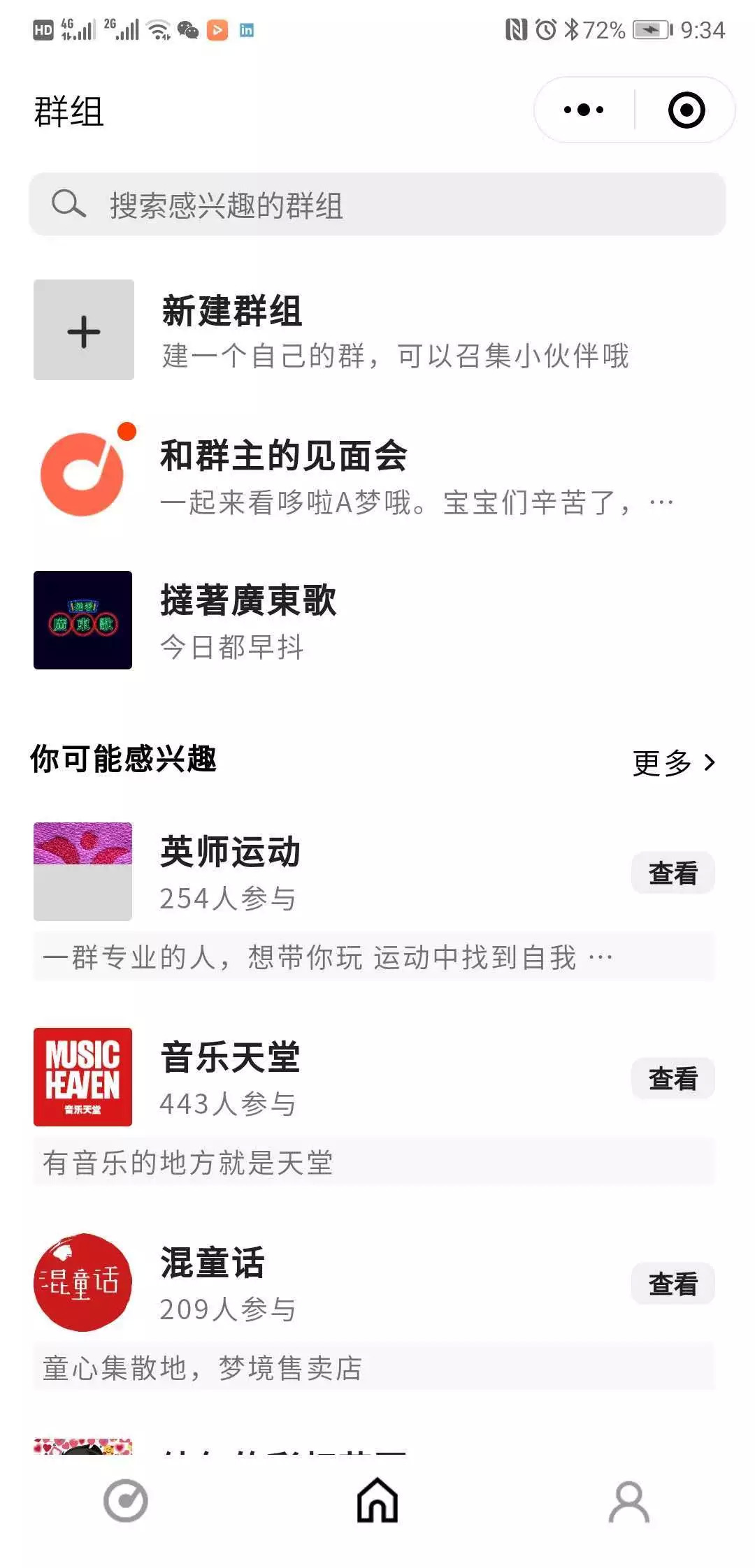Image resolution: width=755 pixels, height=1568 pixels.
Task: Open the 音乐天堂 Music Heaven avatar
Action: 82,1077
